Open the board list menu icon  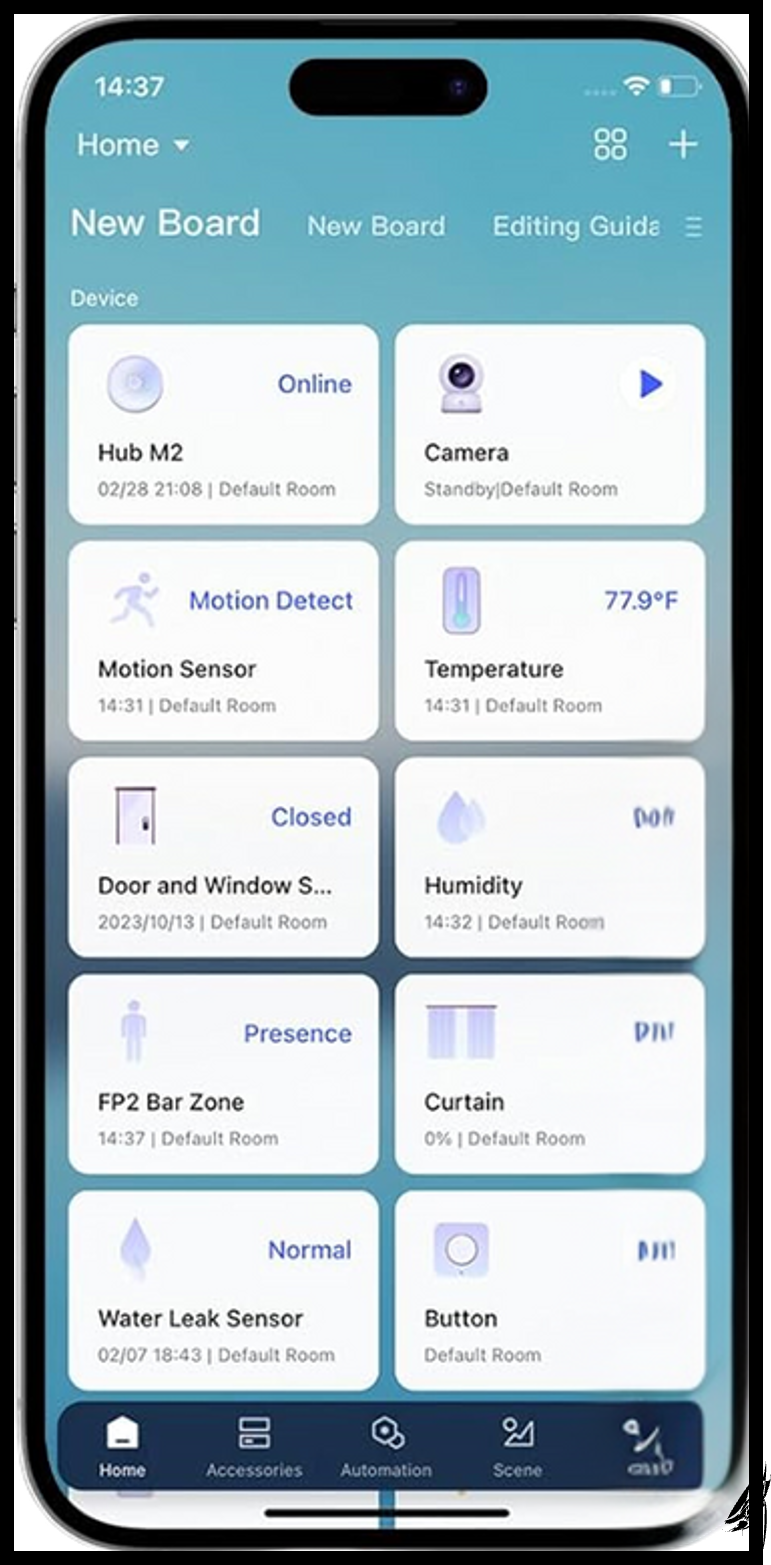click(x=693, y=228)
